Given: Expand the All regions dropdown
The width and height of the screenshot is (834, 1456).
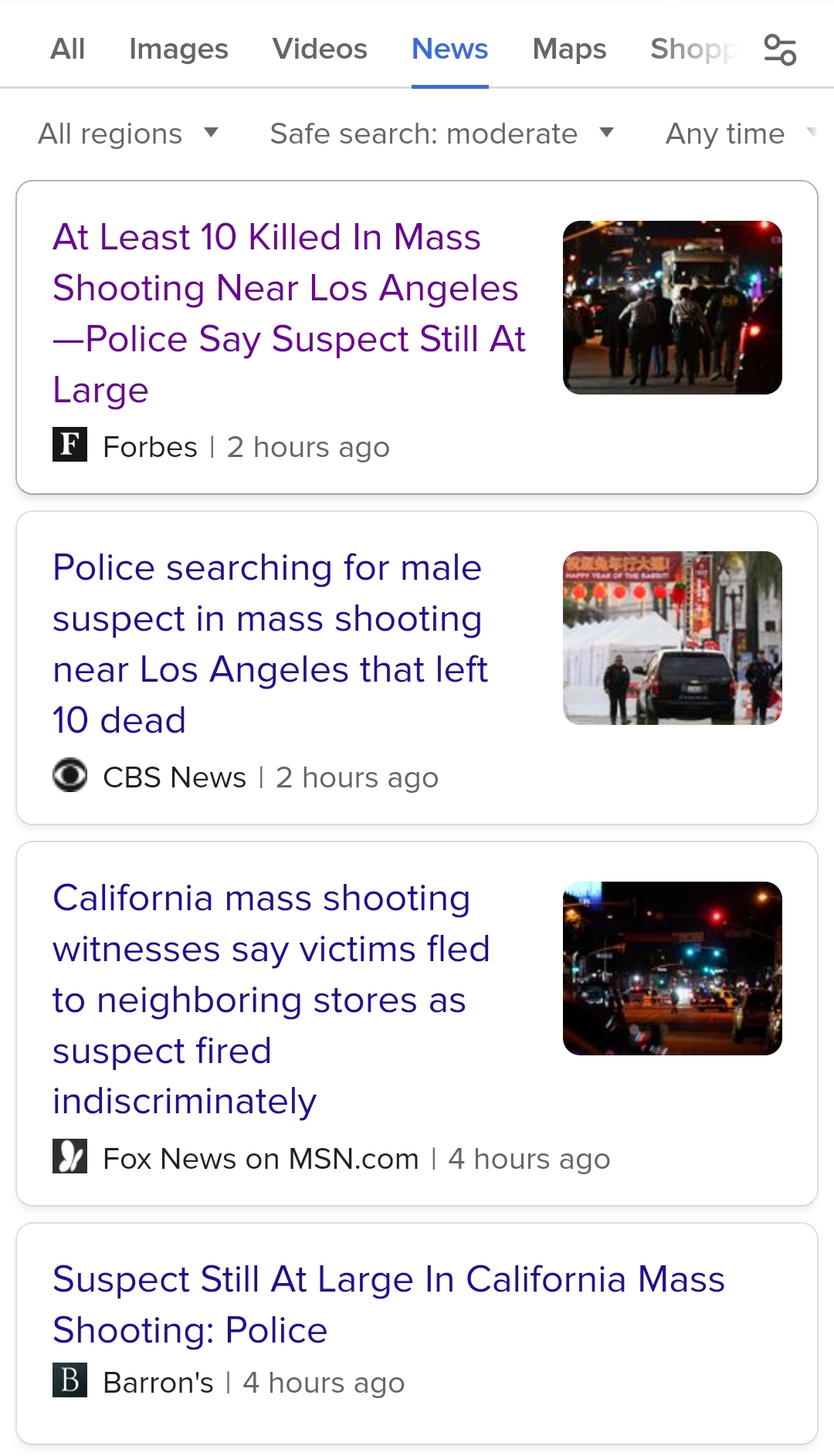Looking at the screenshot, I should (x=128, y=134).
